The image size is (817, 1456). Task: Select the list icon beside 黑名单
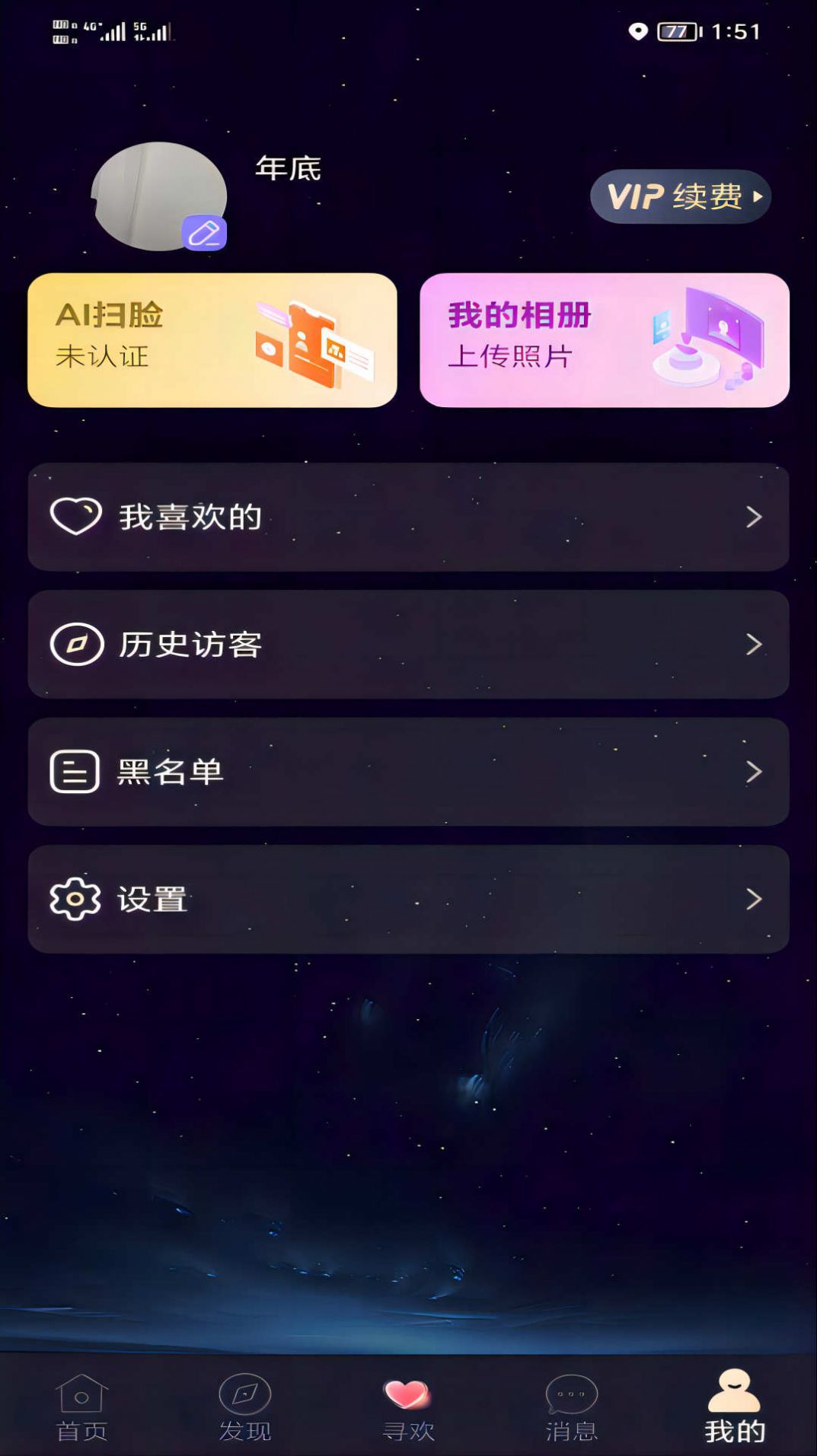point(74,771)
